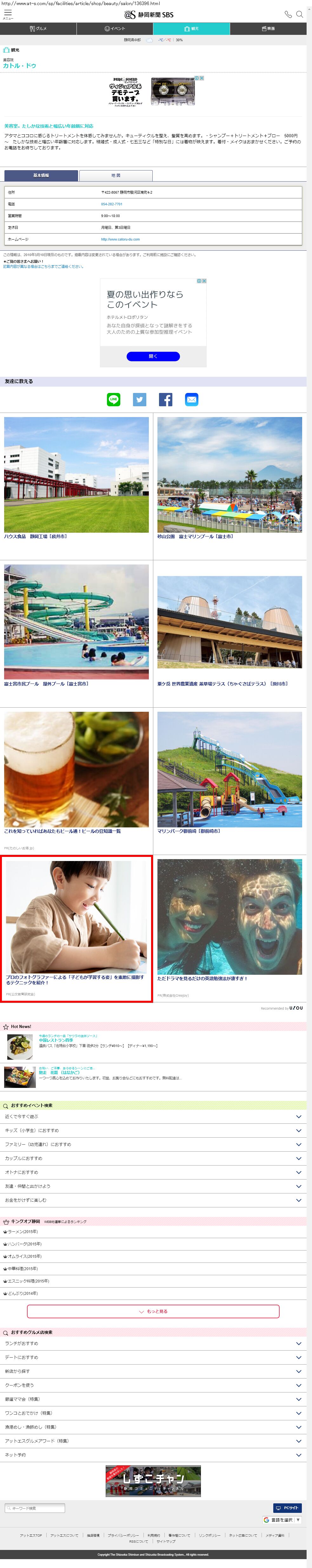
Task: Call the phone number 054-282-7781
Action: tap(111, 204)
